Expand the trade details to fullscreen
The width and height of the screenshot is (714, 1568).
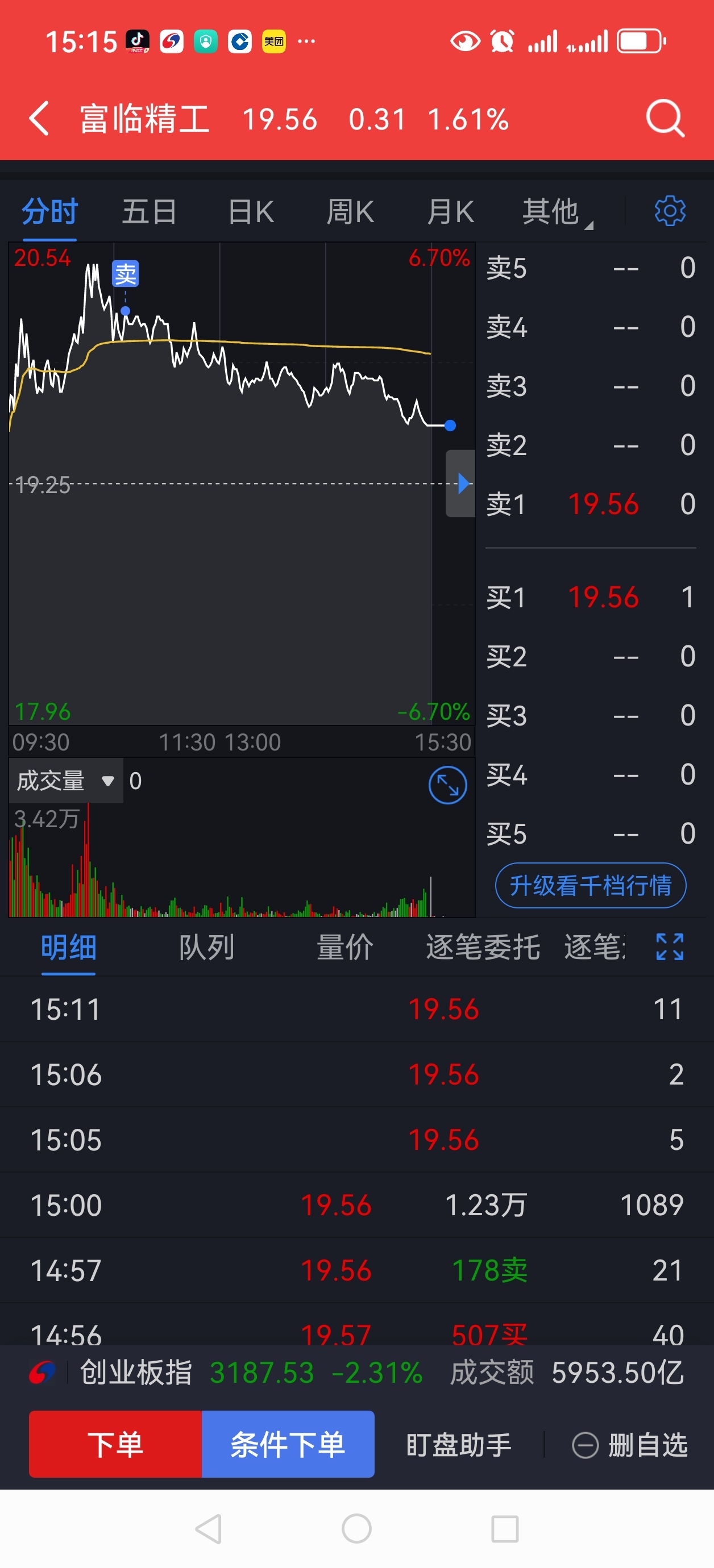[x=670, y=947]
